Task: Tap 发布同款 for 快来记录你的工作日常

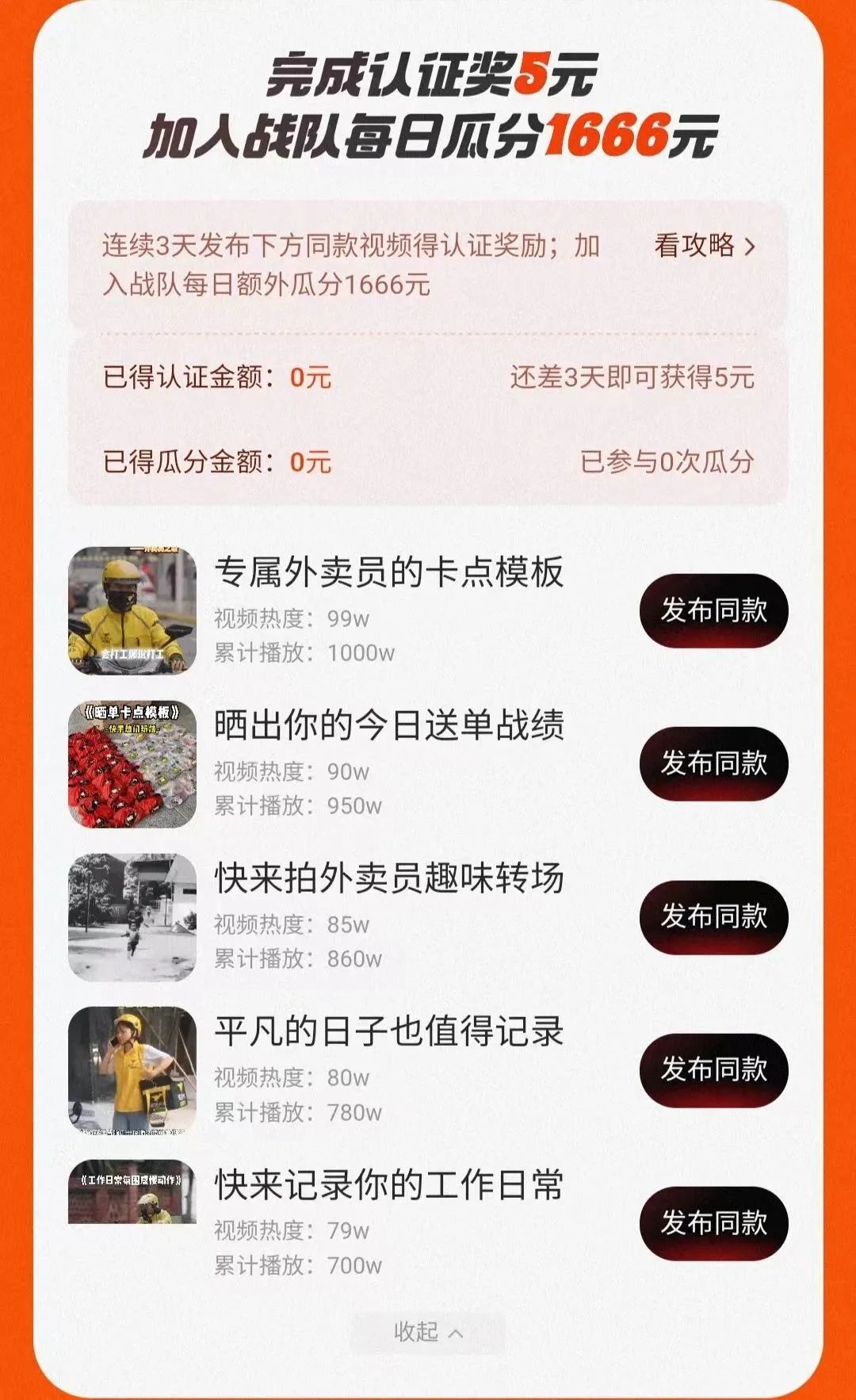Action: coord(713,1222)
